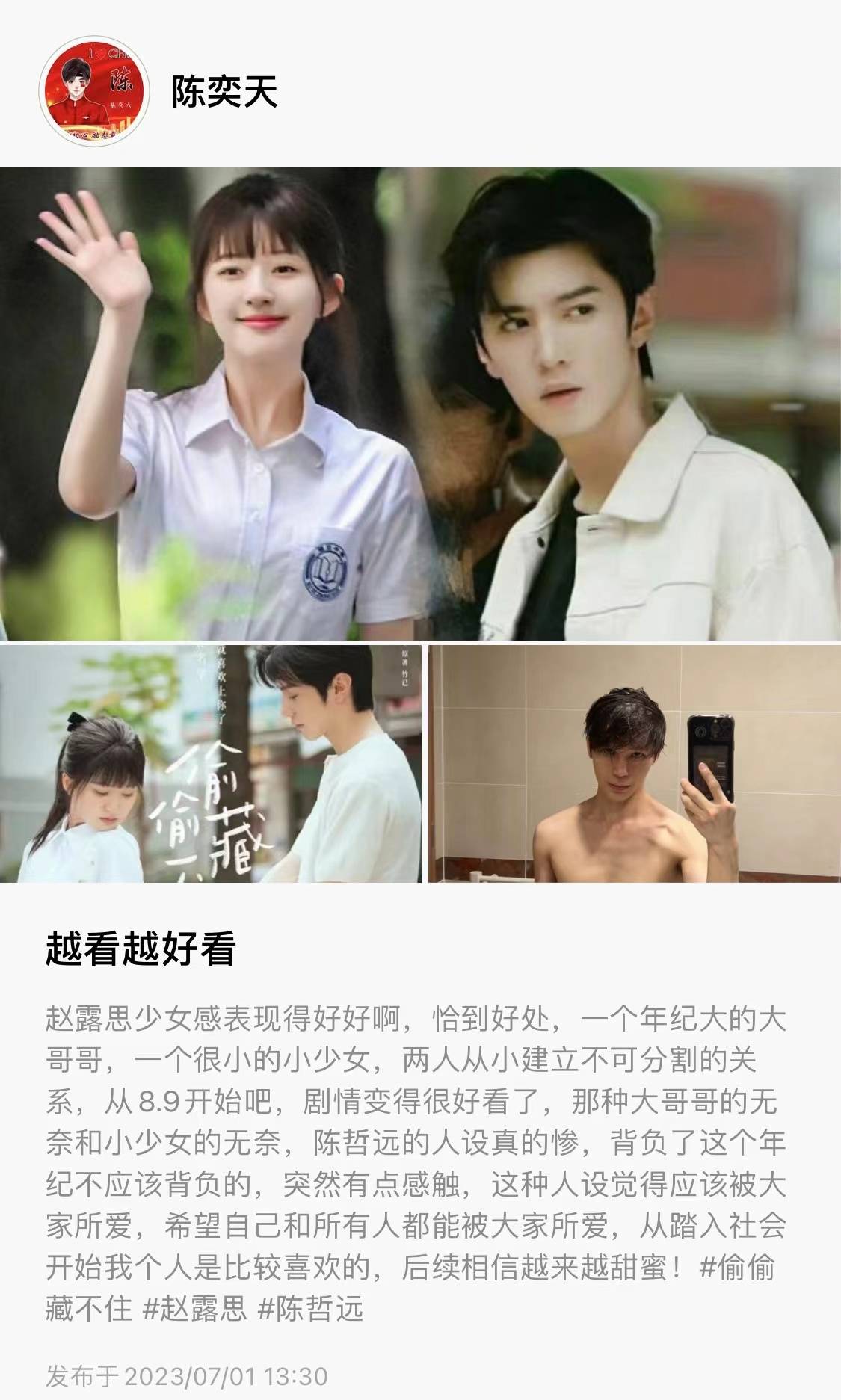
Task: Tap the username 陈奕天
Action: (224, 93)
